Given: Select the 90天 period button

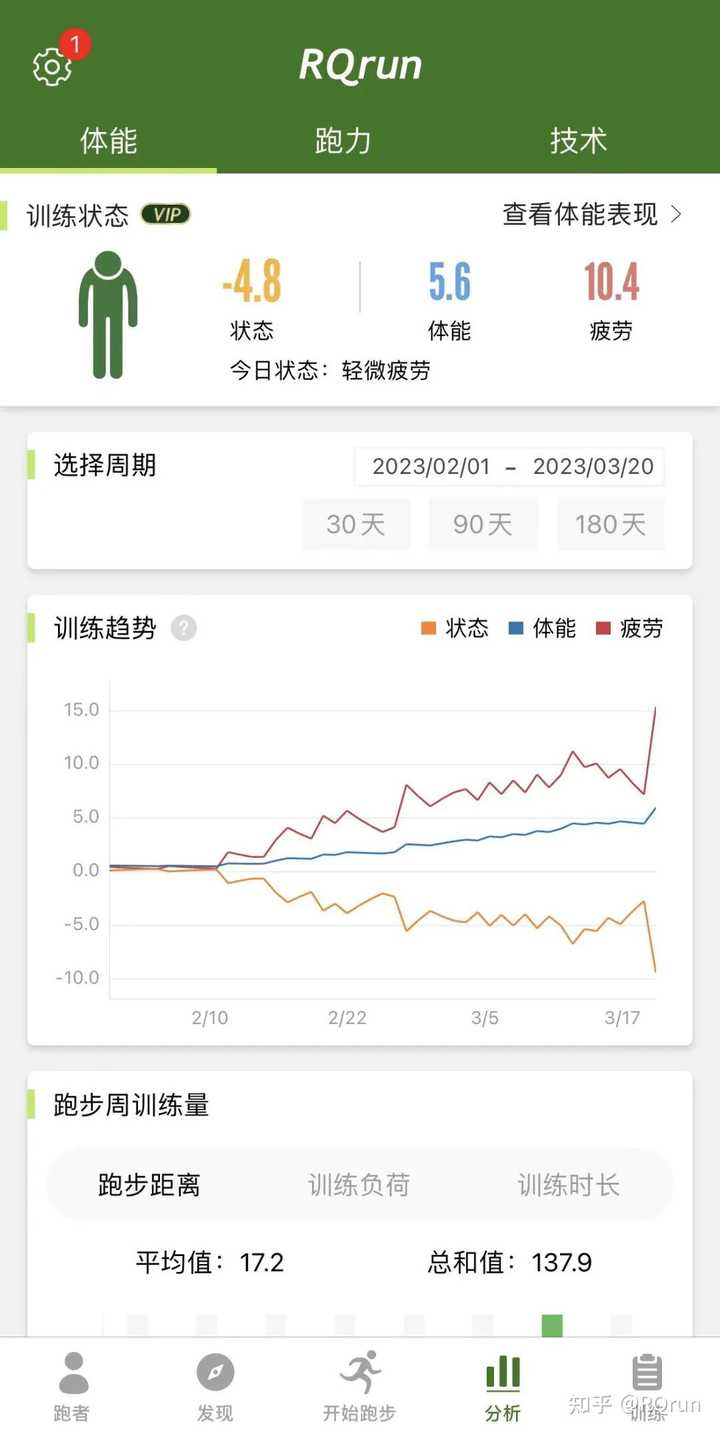Looking at the screenshot, I should (x=483, y=524).
